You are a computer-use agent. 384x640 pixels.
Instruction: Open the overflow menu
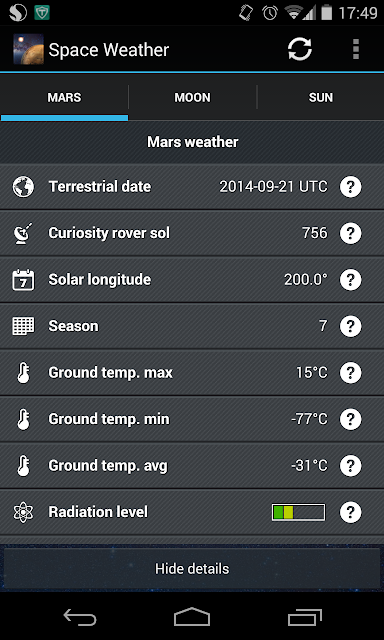(x=356, y=49)
